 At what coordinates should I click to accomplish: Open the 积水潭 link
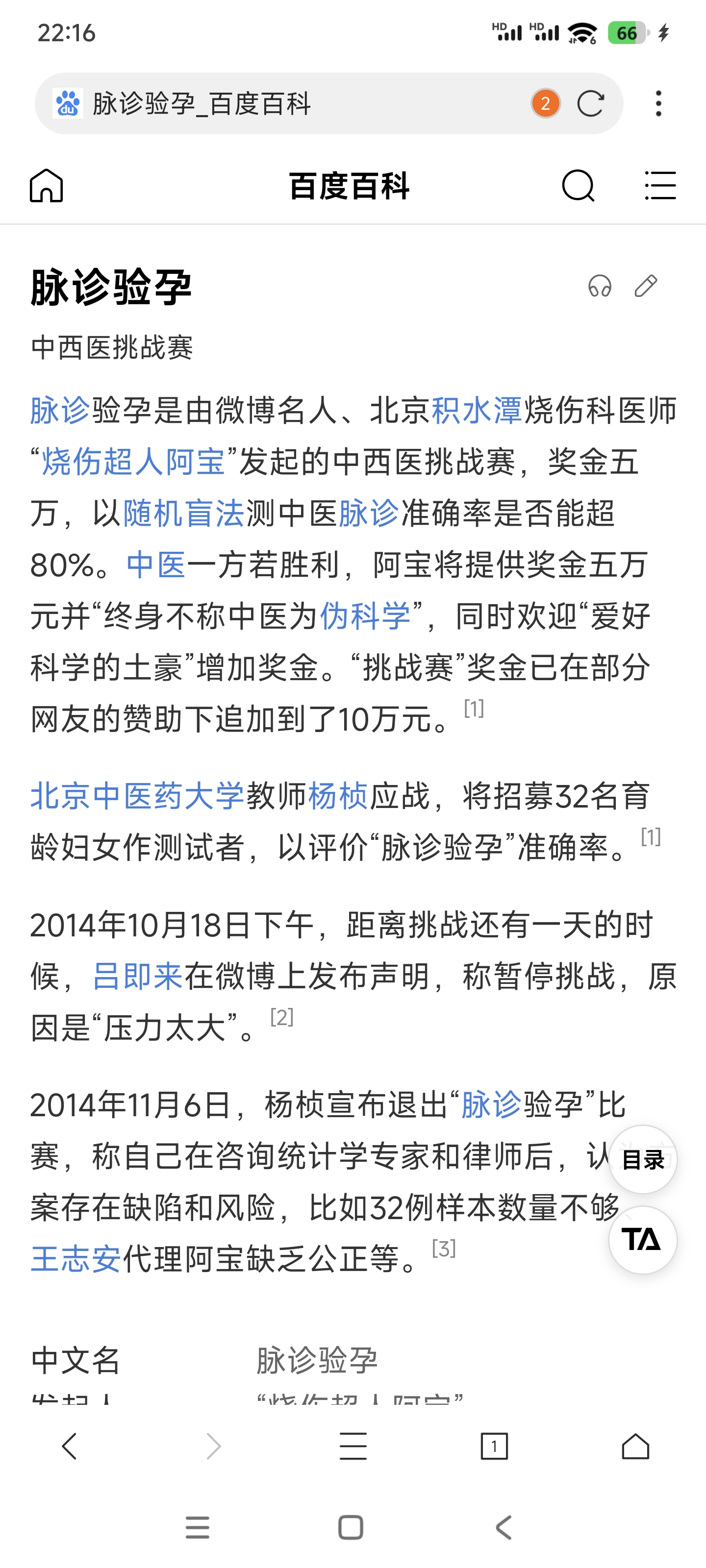coord(477,410)
